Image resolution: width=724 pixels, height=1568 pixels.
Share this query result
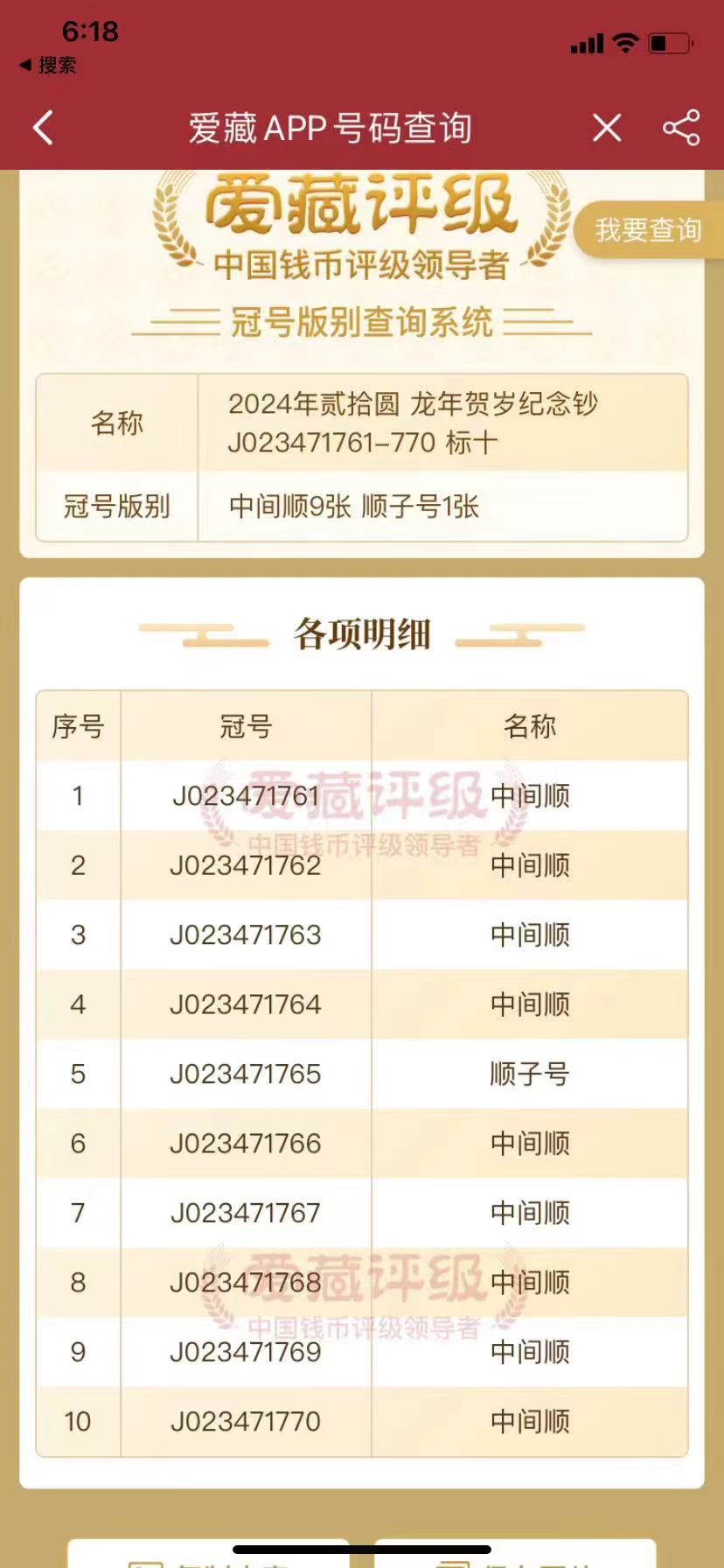681,128
